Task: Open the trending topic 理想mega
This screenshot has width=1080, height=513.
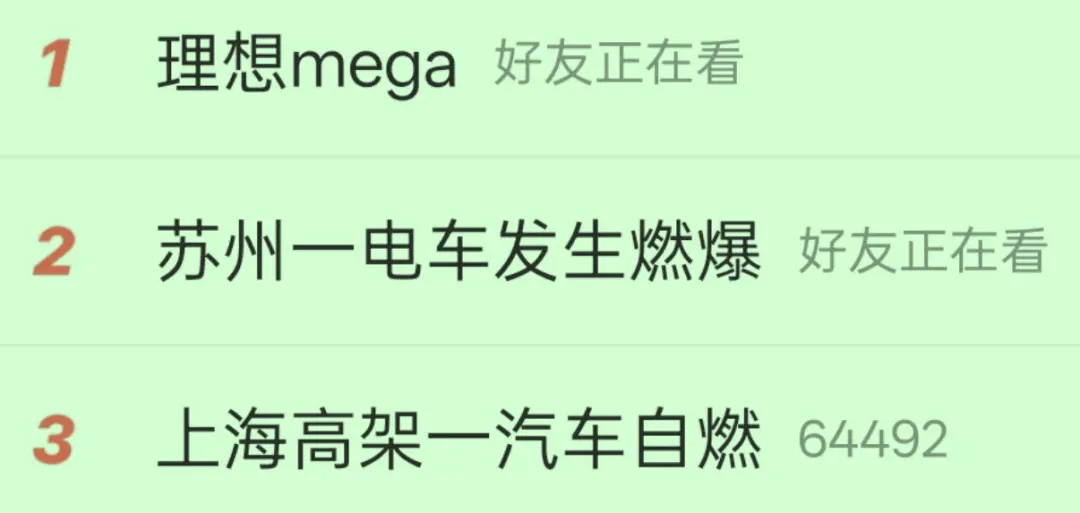Action: (306, 65)
